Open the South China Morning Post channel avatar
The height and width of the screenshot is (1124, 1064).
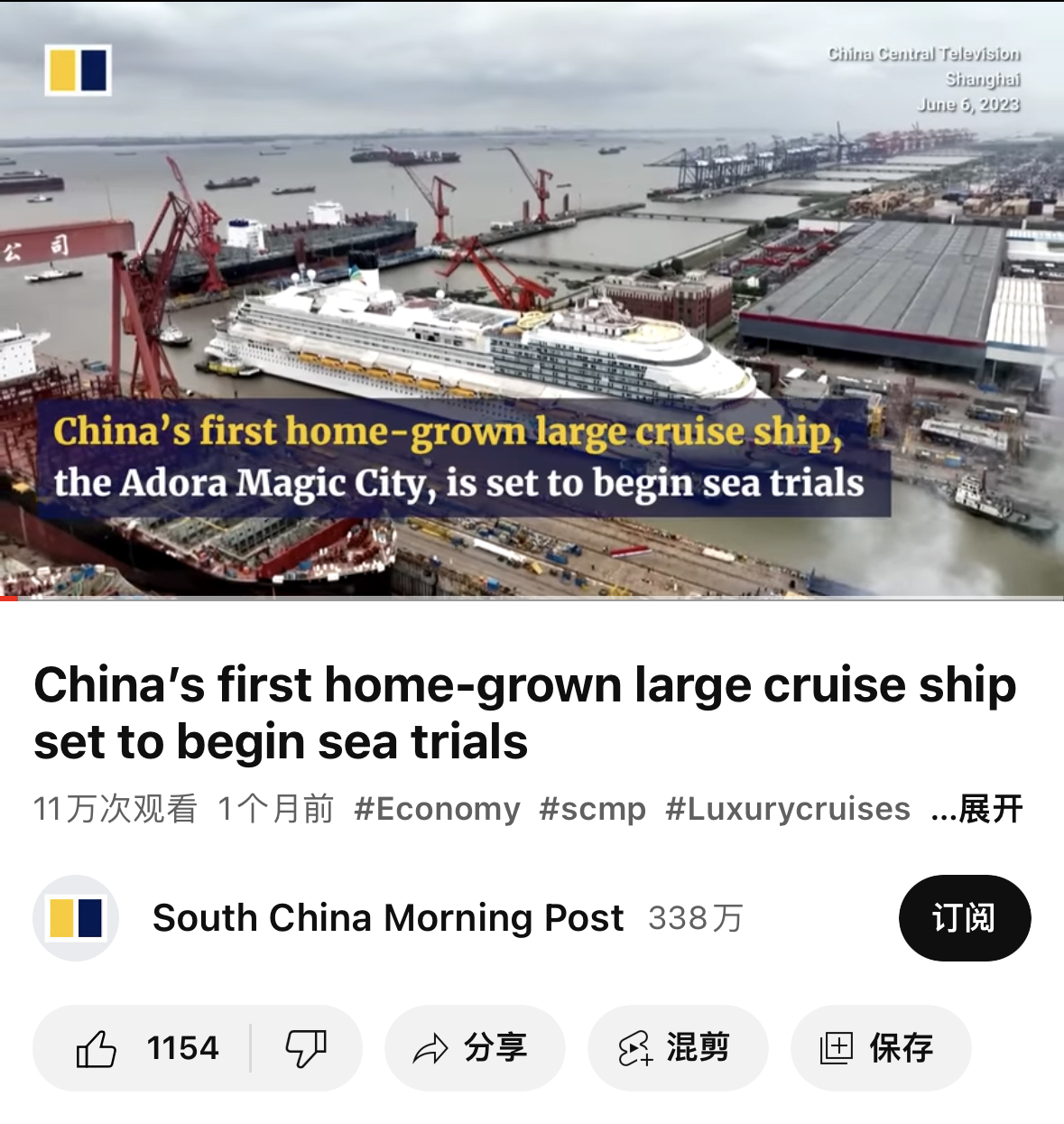tap(81, 917)
